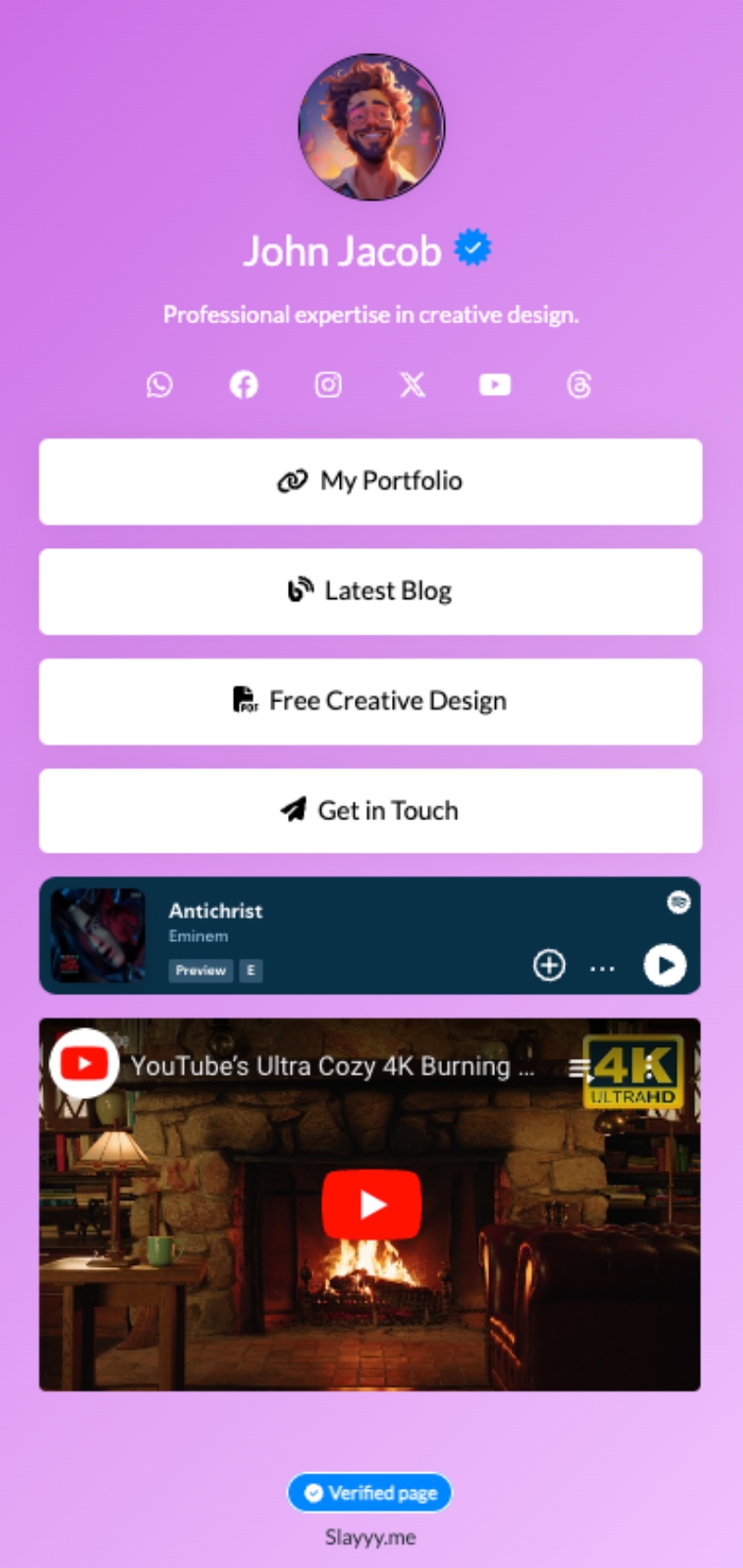Open the WhatsApp social icon
The height and width of the screenshot is (1568, 743).
pyautogui.click(x=160, y=385)
